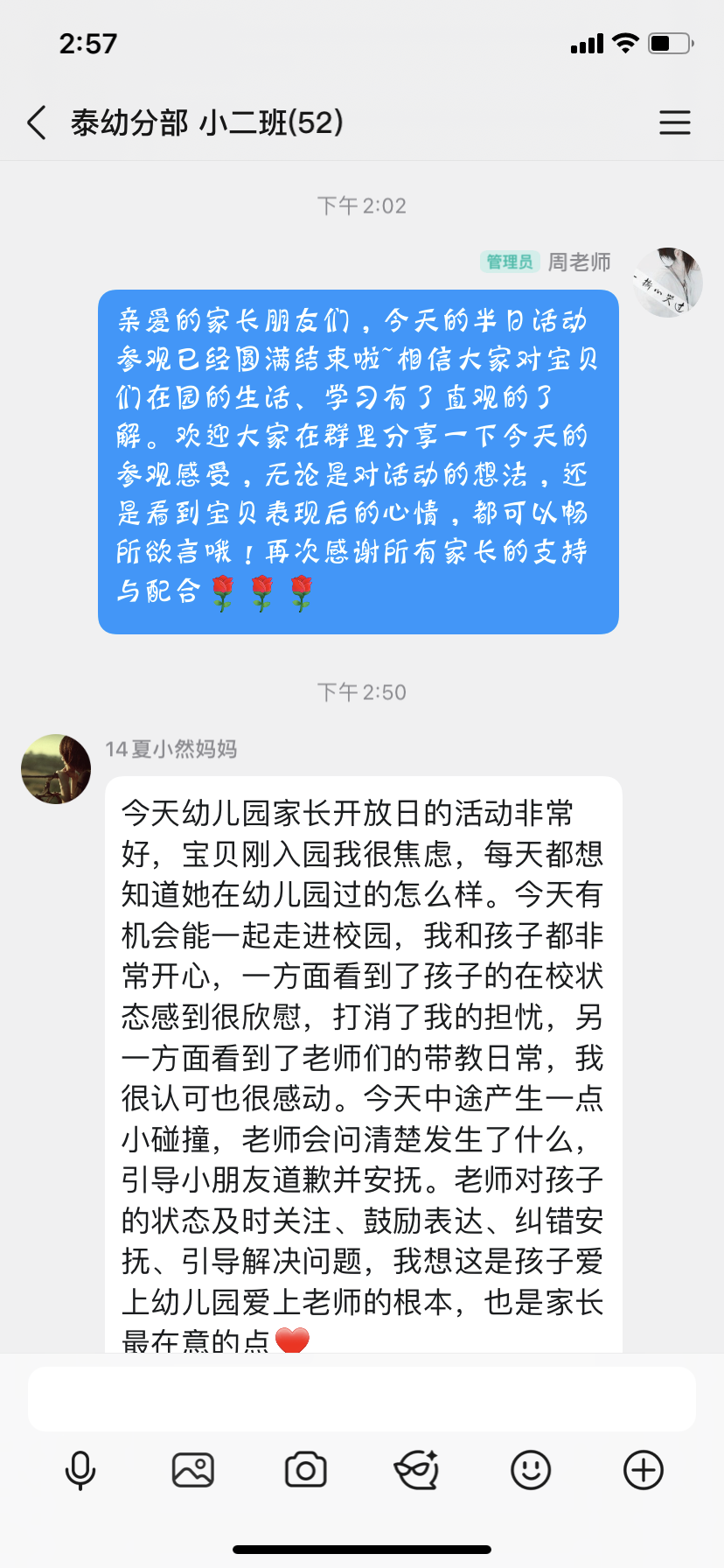Open the sticker face with sparkle icon

pos(417,1470)
